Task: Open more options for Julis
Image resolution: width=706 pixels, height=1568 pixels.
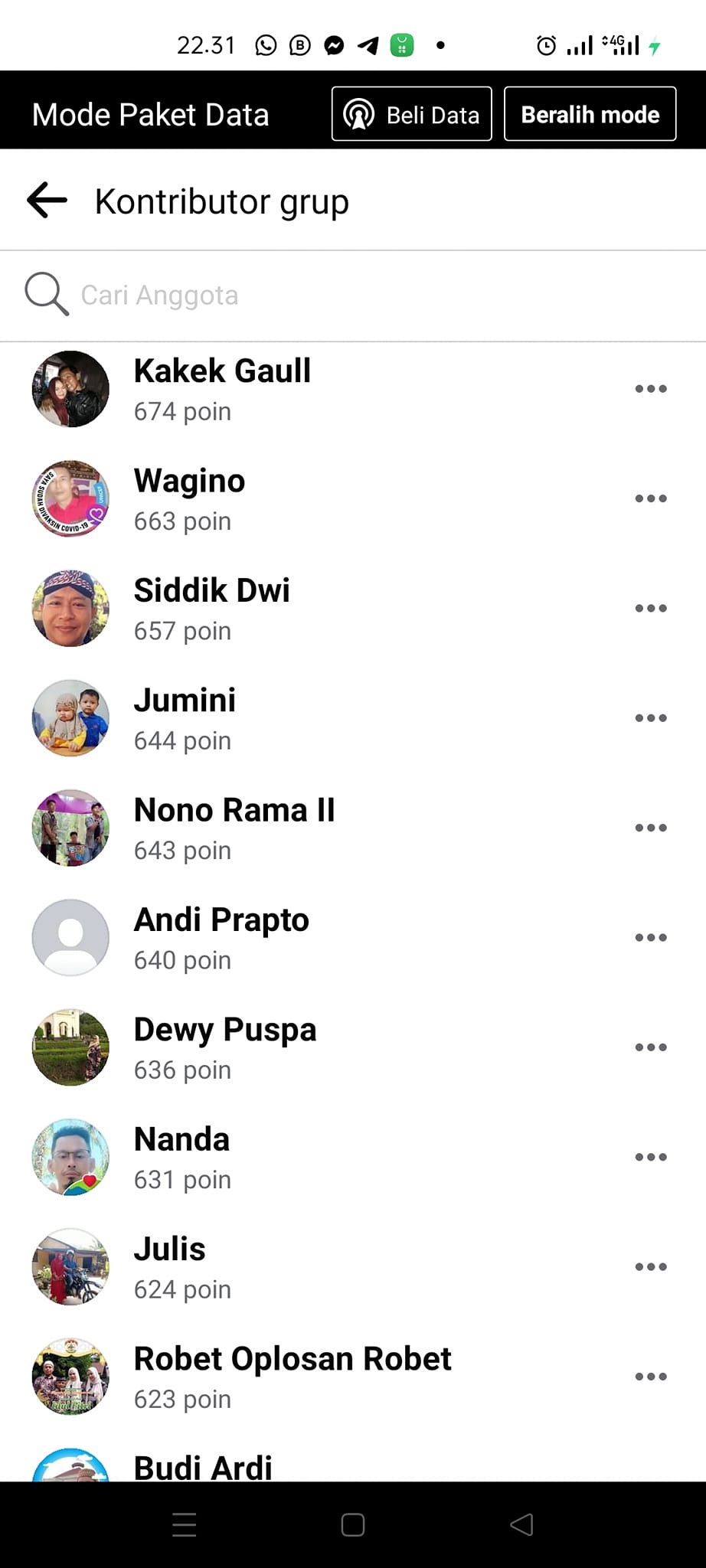Action: pos(651,1266)
